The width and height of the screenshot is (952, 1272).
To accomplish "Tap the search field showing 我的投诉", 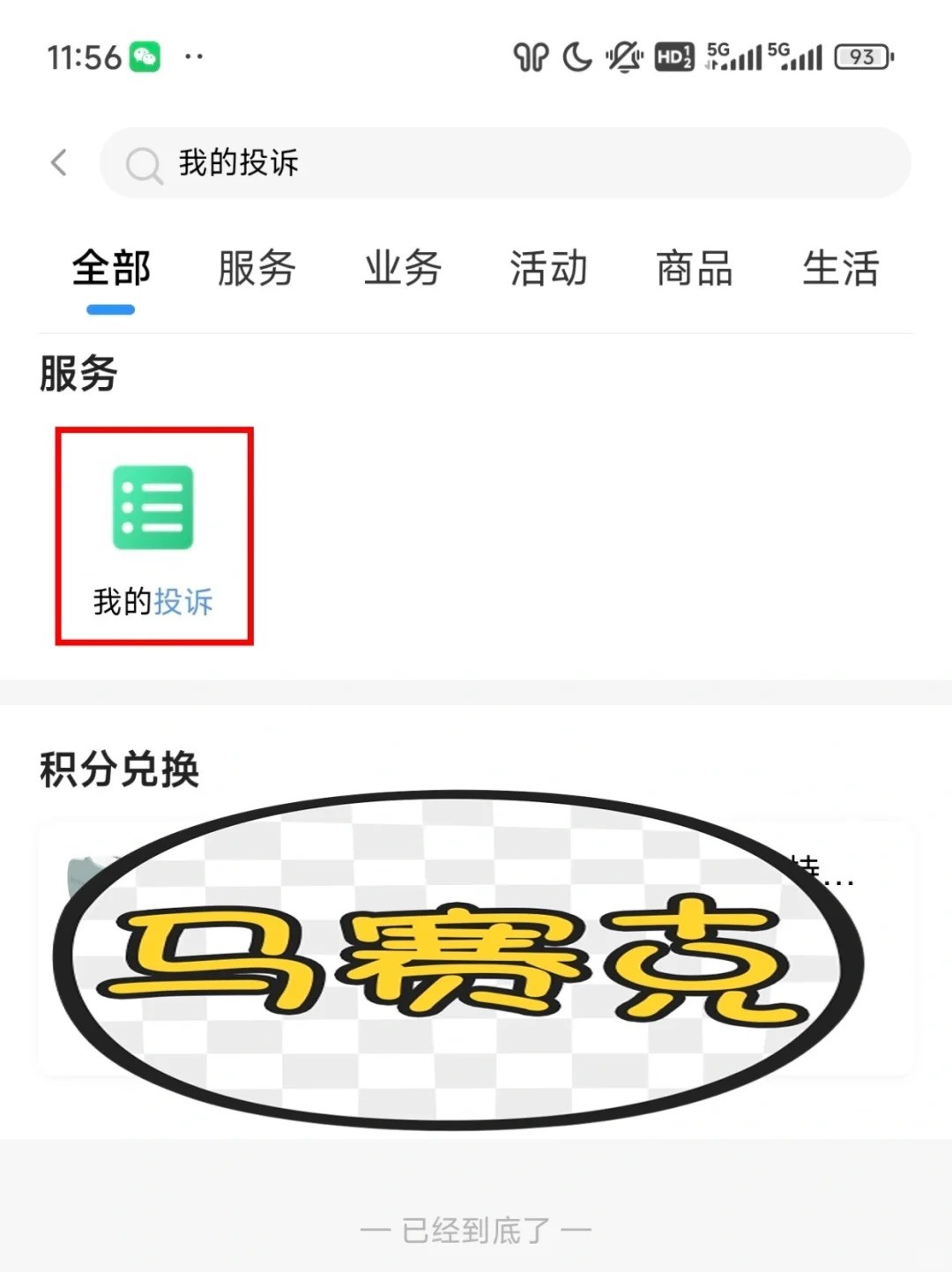I will 504,163.
